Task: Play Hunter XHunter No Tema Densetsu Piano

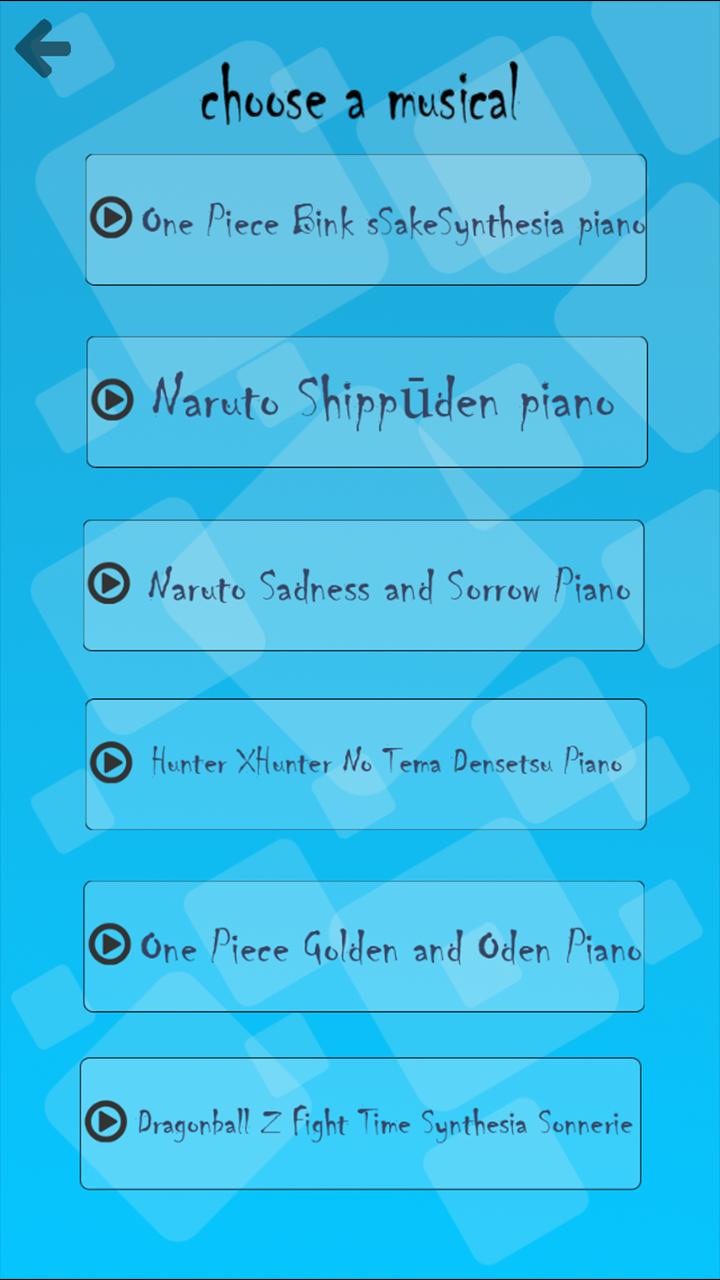Action: [366, 764]
